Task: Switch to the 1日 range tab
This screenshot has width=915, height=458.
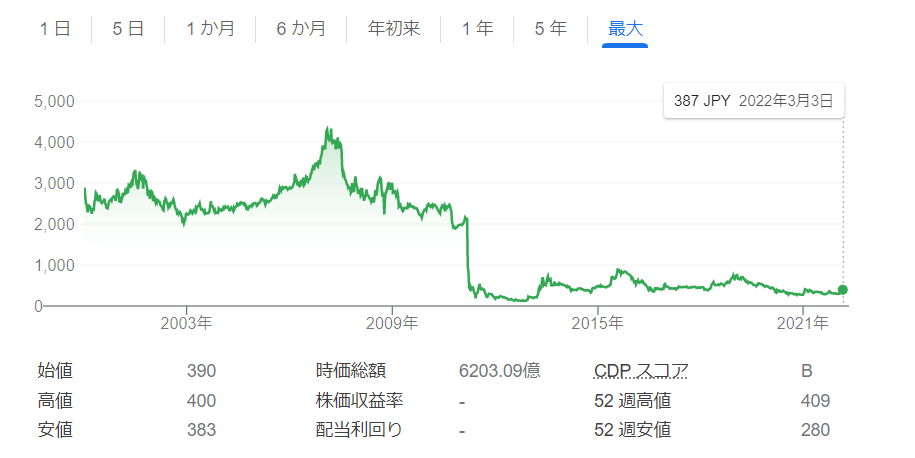Action: (55, 29)
